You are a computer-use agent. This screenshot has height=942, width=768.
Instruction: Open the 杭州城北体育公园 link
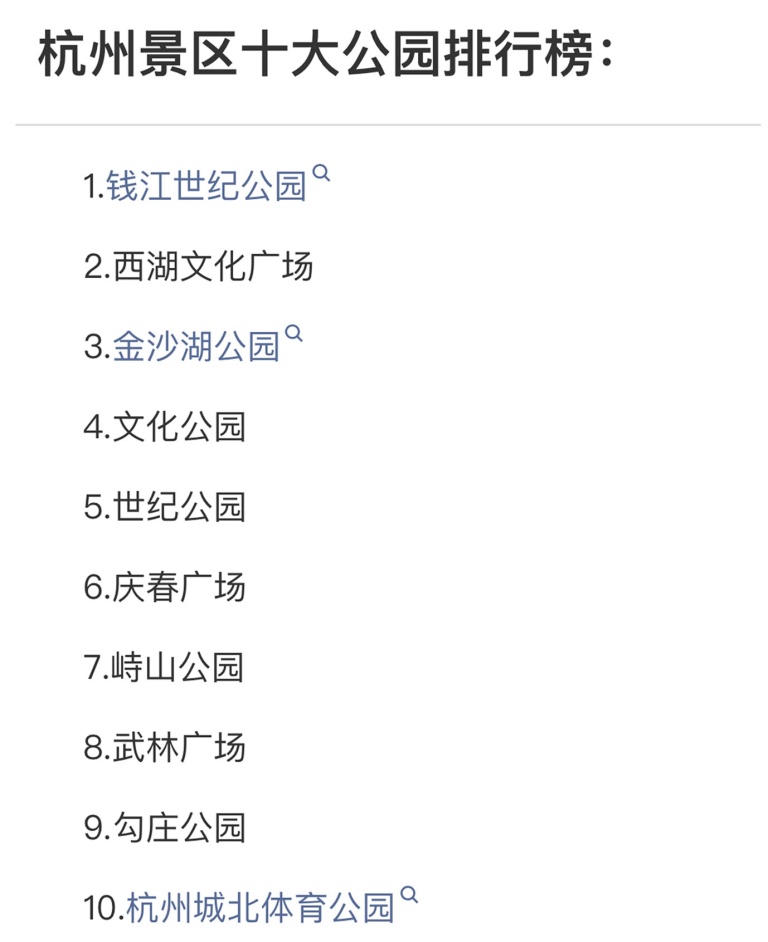pos(260,908)
